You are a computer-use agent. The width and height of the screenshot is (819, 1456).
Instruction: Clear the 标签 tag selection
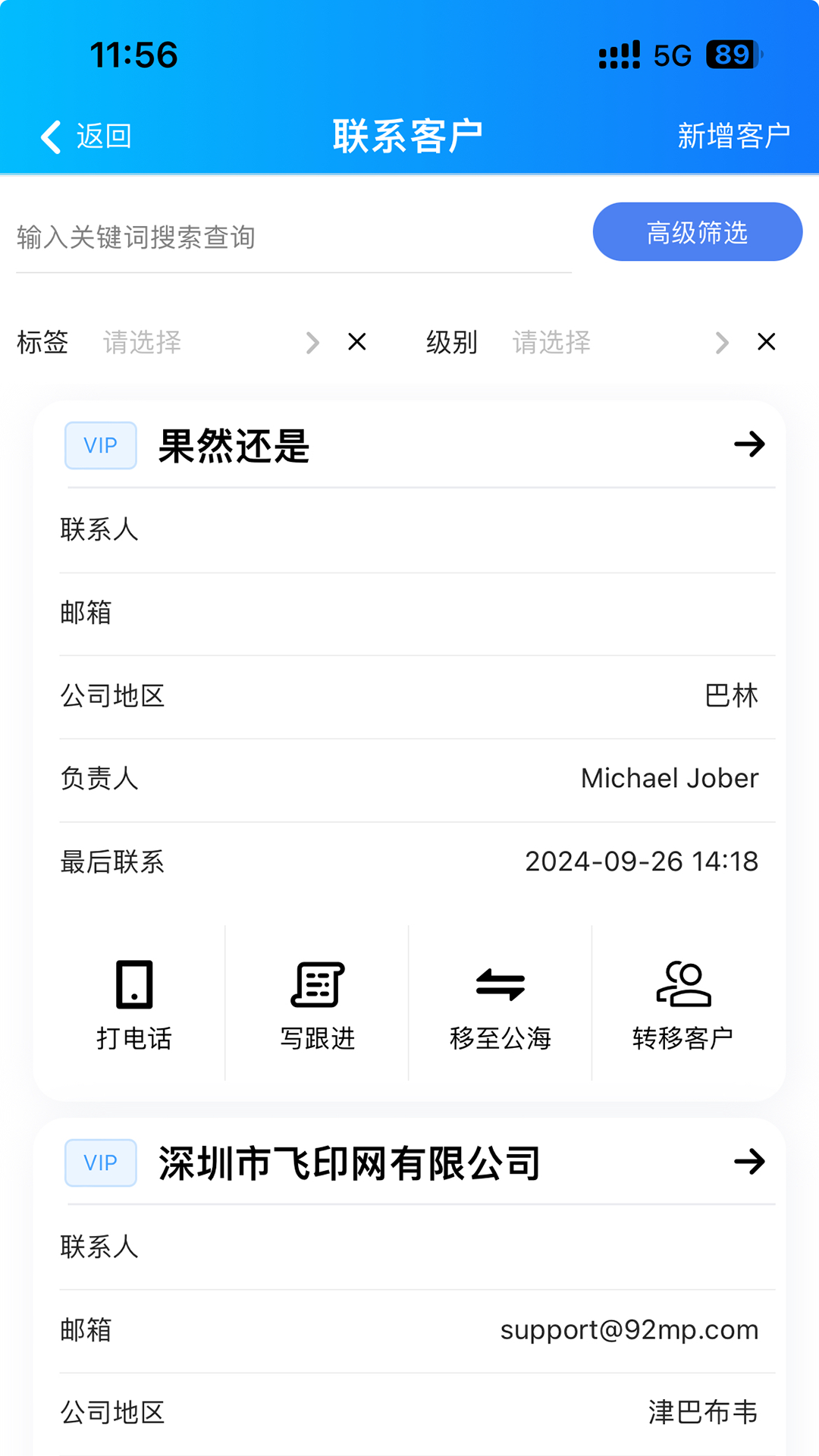357,342
